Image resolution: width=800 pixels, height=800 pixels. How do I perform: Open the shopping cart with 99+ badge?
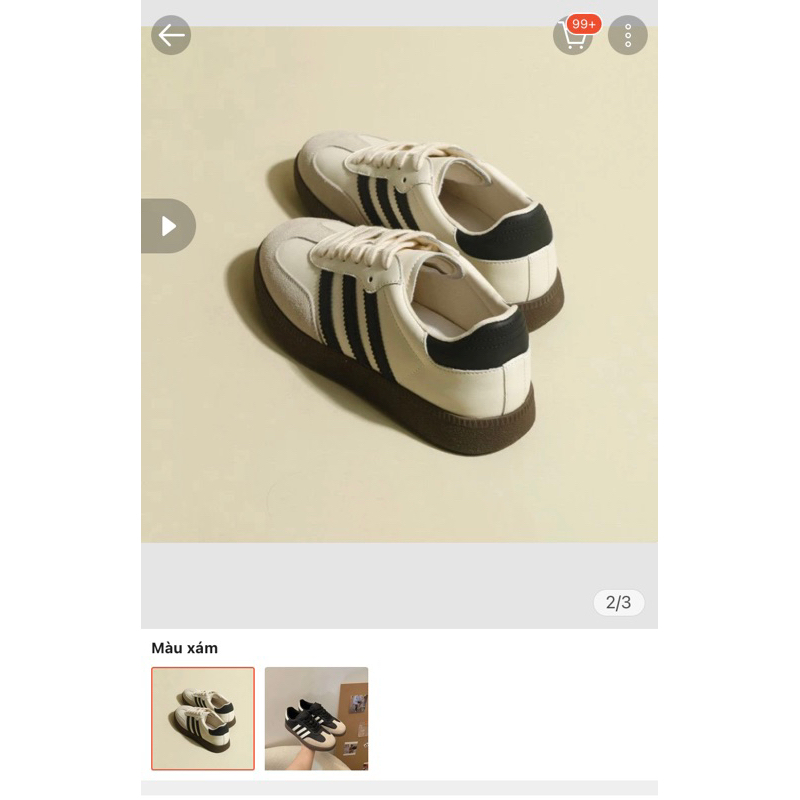coord(573,36)
